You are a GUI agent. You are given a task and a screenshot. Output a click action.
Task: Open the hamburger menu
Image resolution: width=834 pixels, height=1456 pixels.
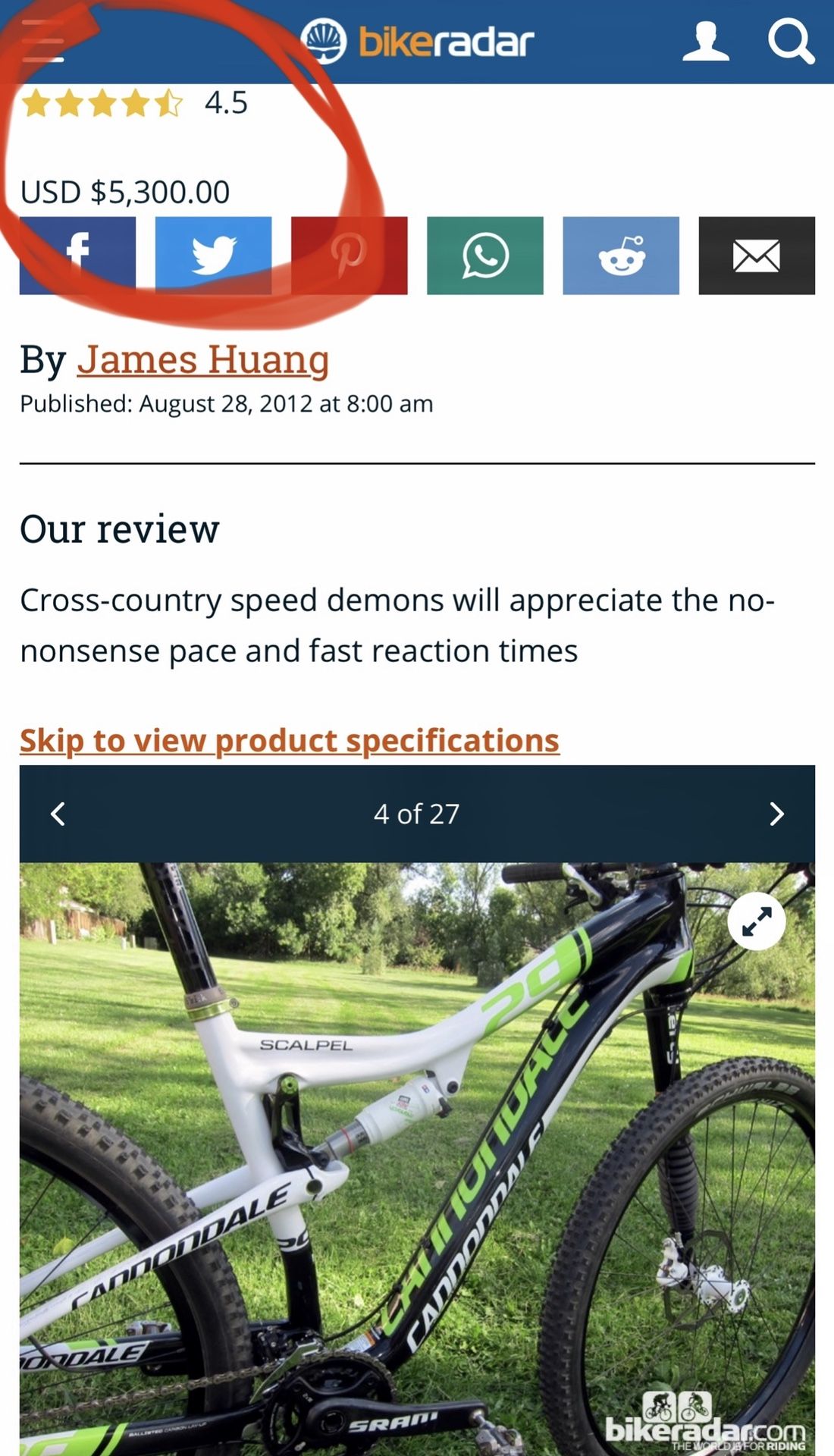43,40
